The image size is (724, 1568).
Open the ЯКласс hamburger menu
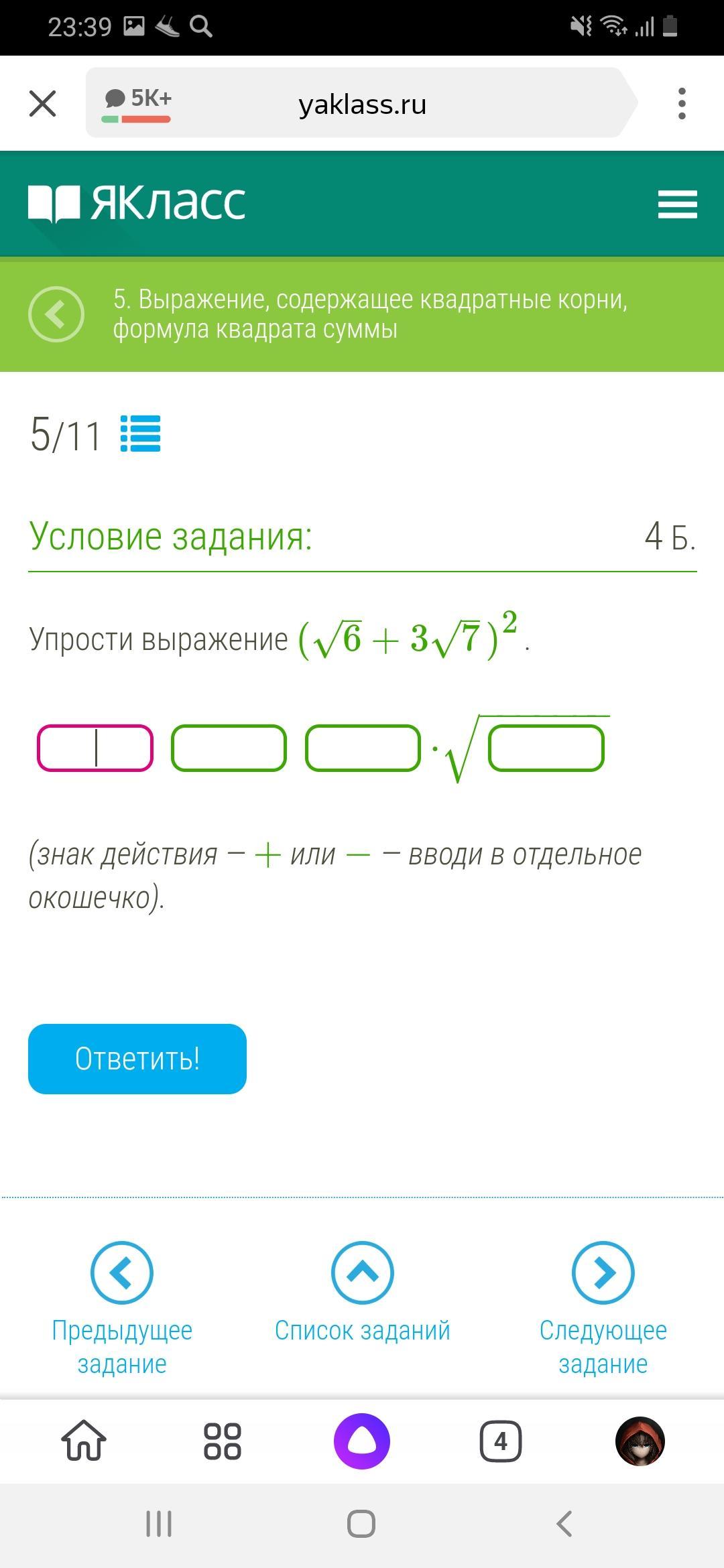click(x=678, y=204)
